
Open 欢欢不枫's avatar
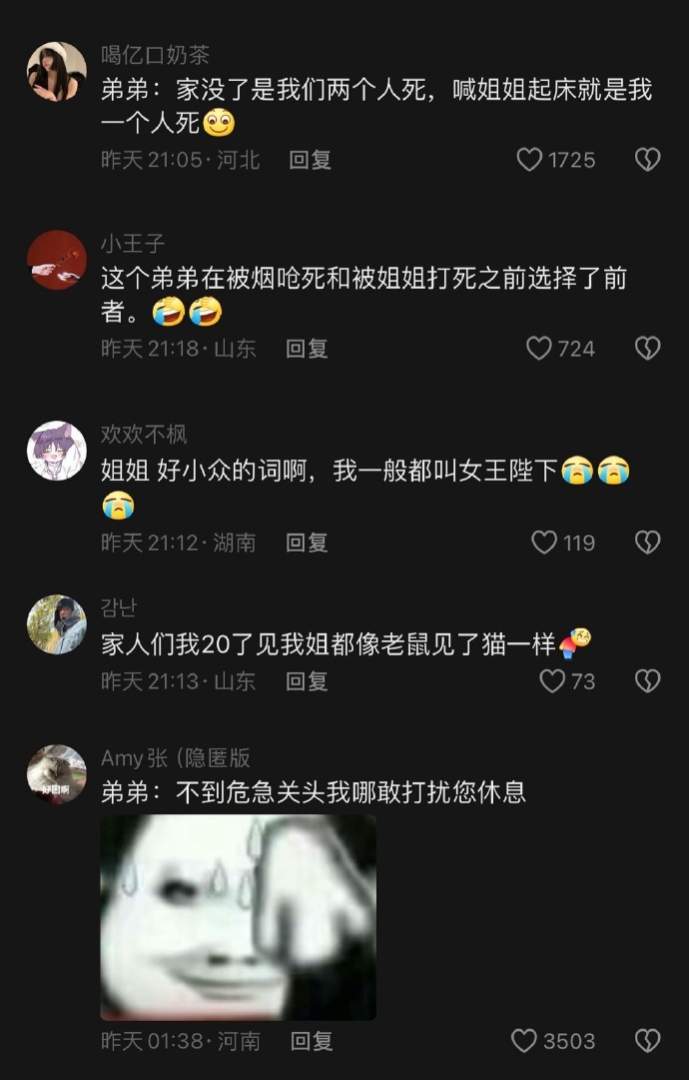coord(57,450)
